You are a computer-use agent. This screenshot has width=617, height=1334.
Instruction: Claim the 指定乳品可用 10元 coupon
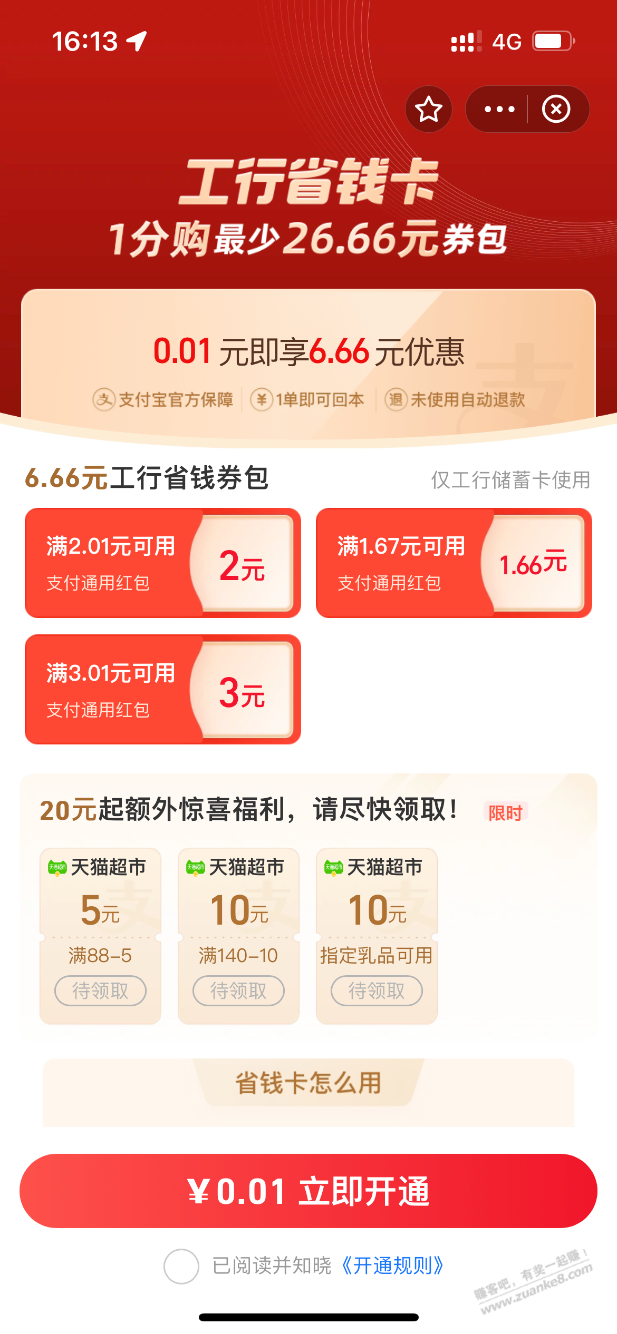coord(376,991)
